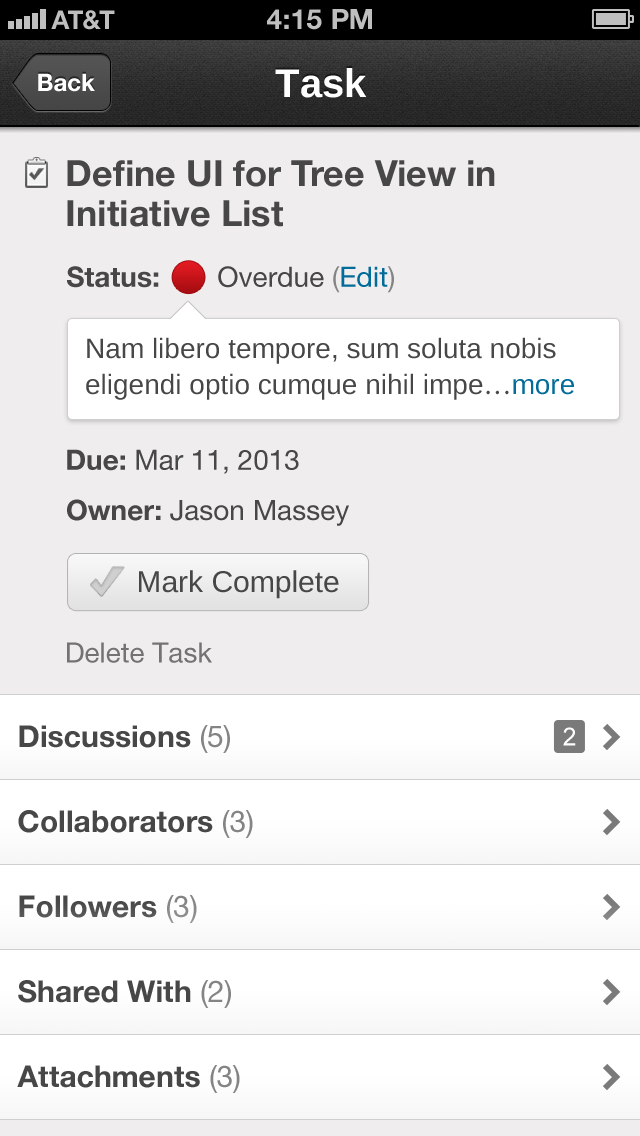Go back using the Back button
The height and width of the screenshot is (1136, 640).
point(62,83)
